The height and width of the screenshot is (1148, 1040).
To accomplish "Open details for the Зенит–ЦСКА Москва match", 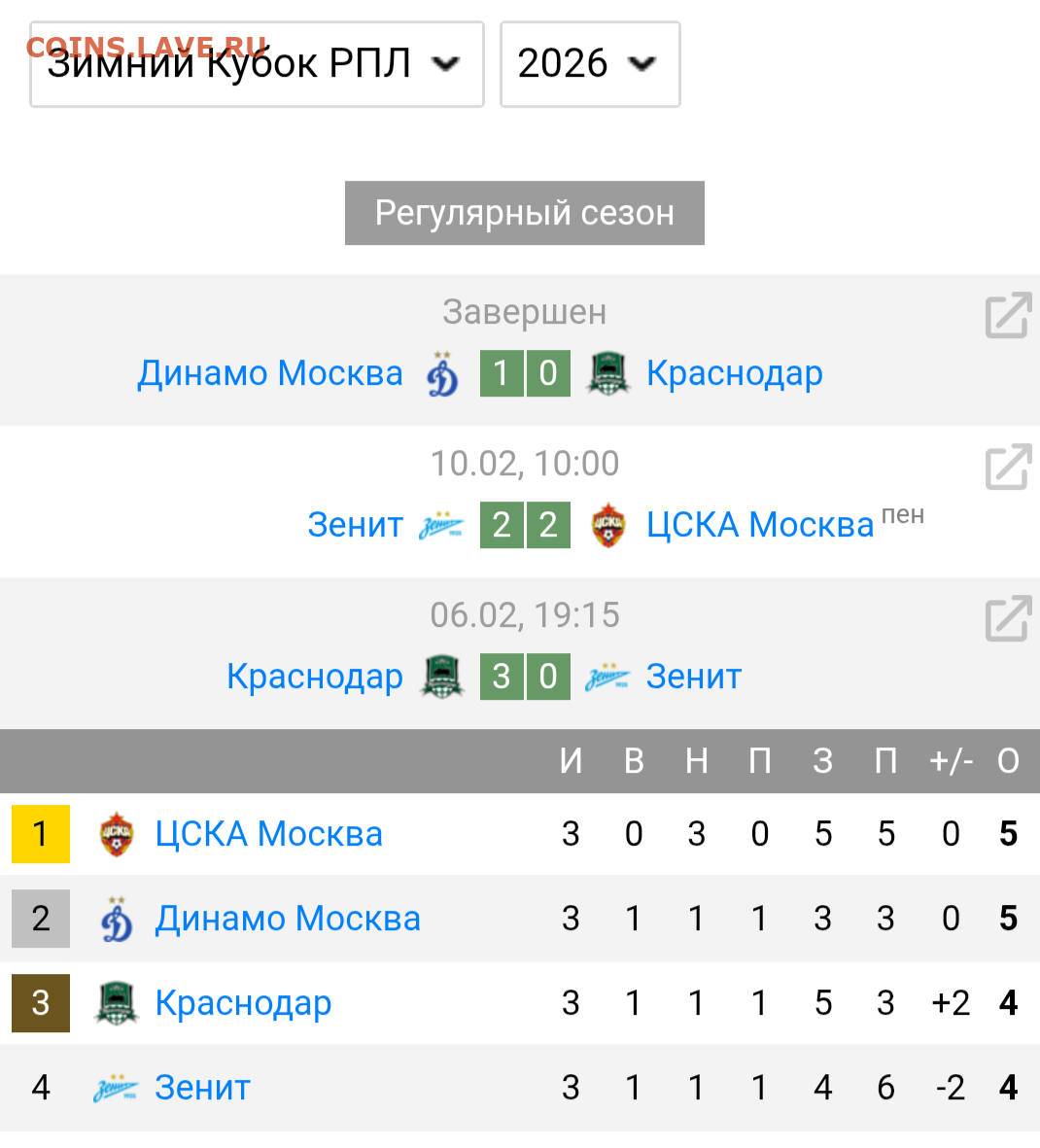I will click(x=1007, y=468).
